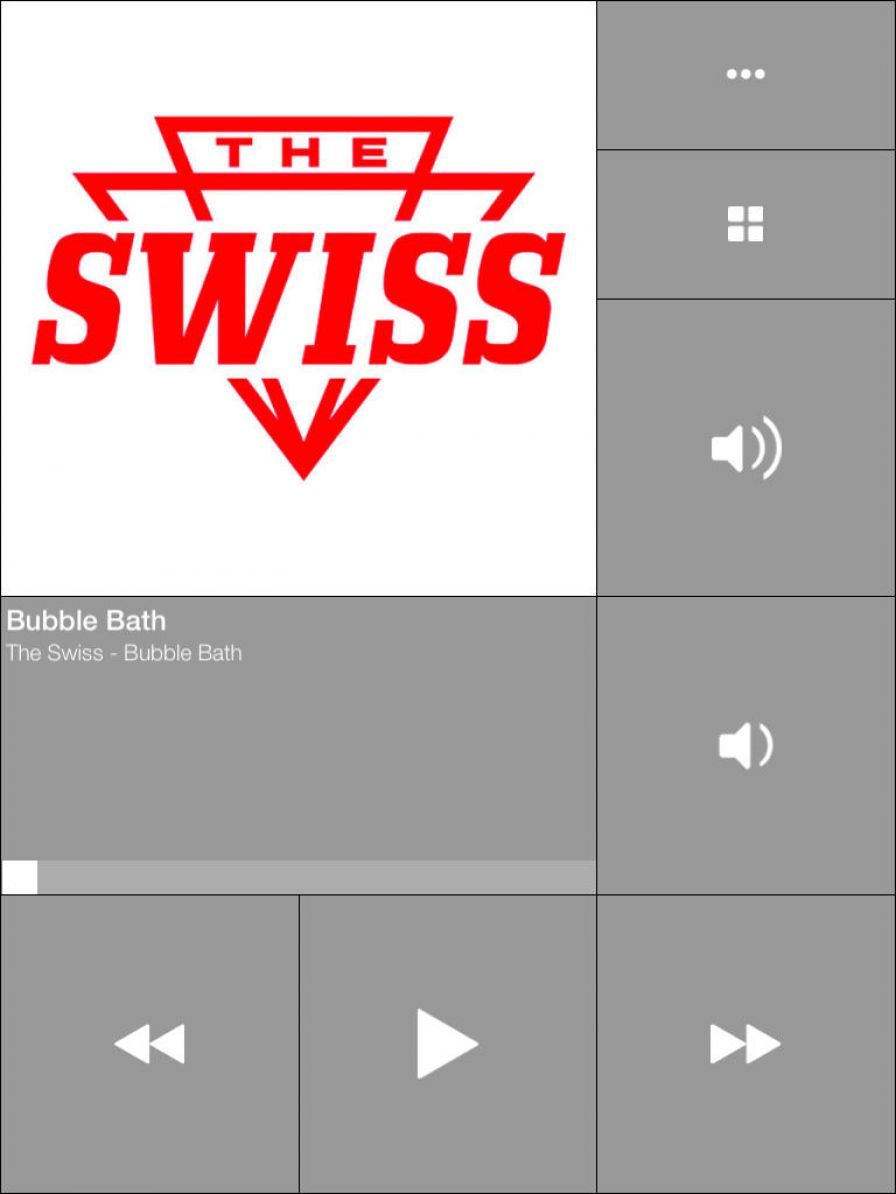
Task: Tap the track progress bar
Action: [298, 877]
